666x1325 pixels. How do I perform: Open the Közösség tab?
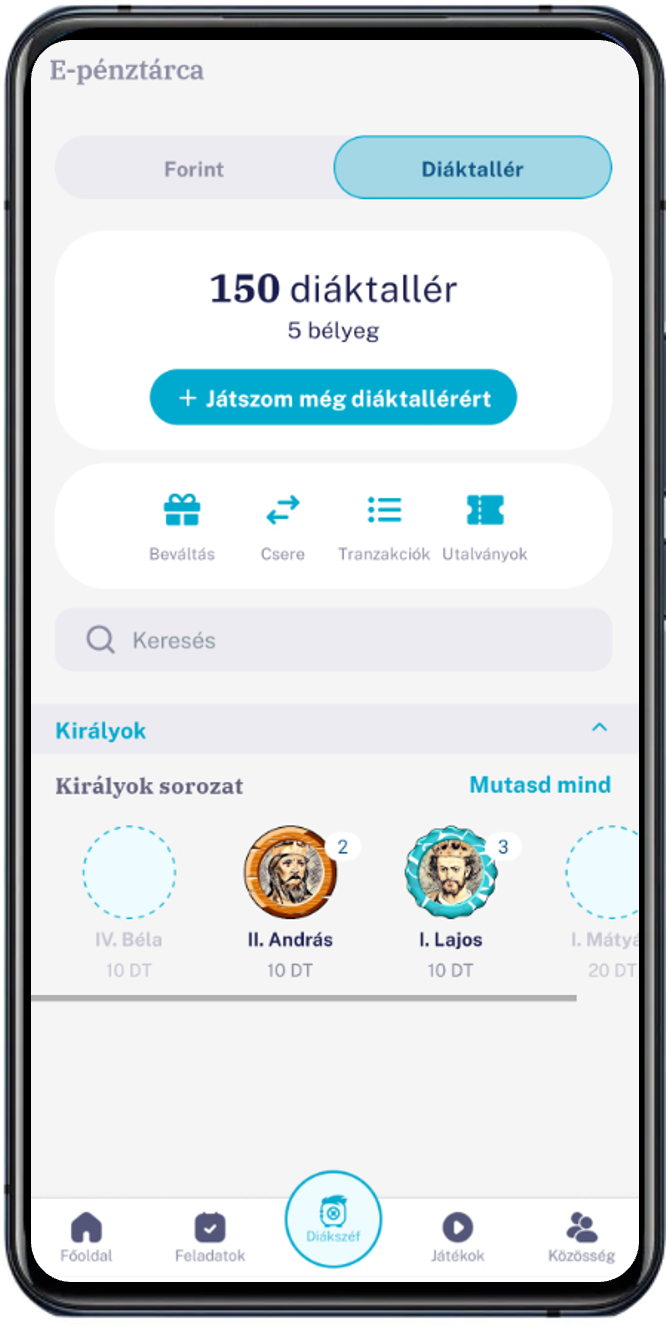coord(581,1237)
